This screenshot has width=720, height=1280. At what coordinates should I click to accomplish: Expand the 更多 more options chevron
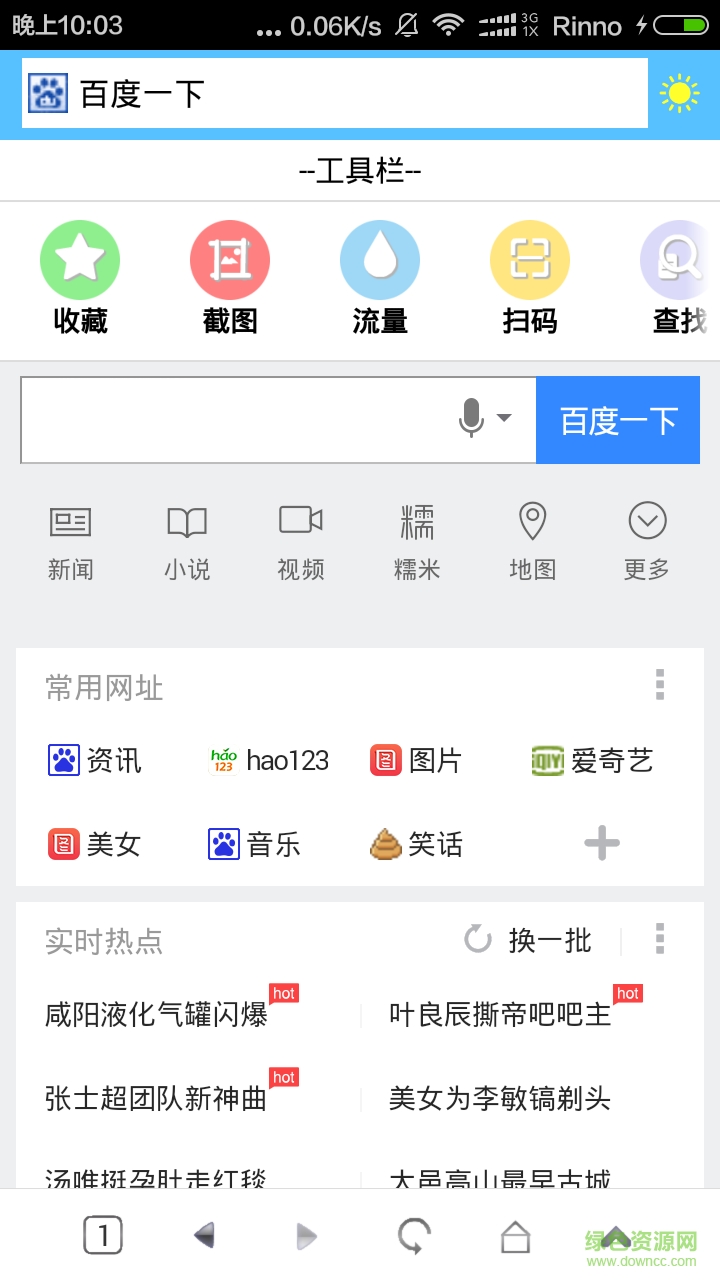(x=647, y=540)
